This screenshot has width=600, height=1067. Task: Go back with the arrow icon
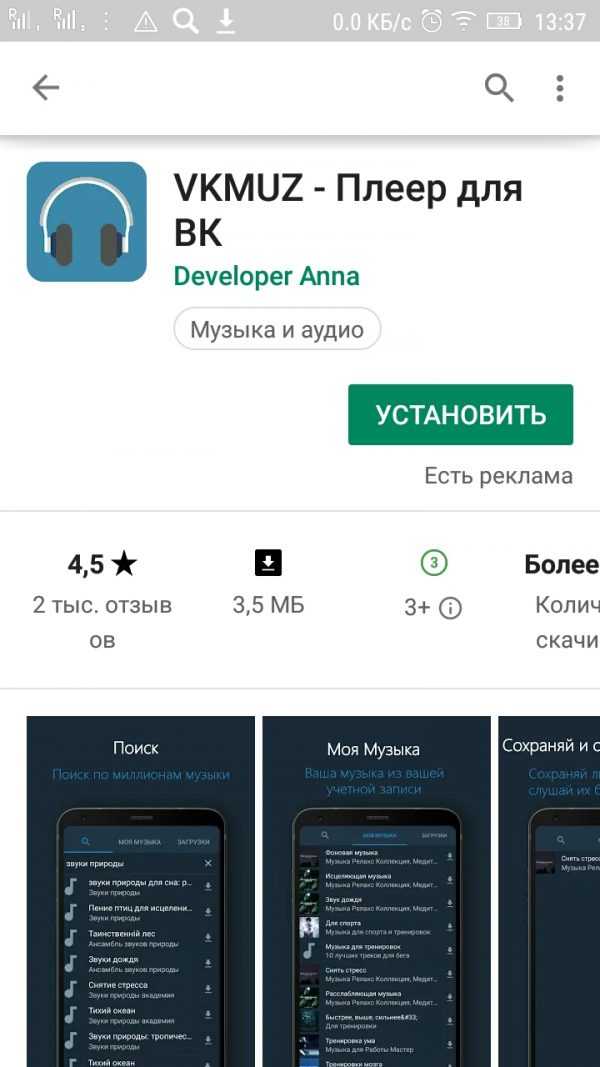(46, 88)
